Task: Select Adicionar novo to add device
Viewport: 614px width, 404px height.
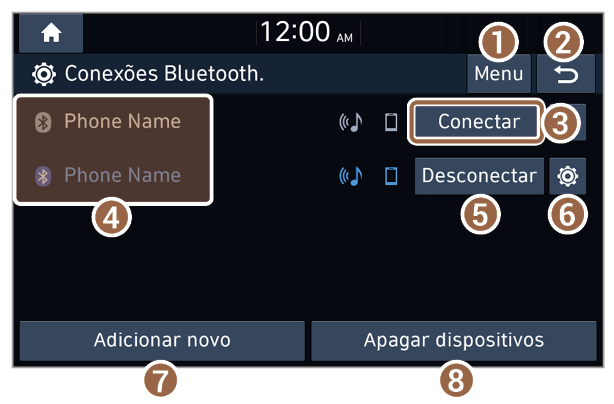Action: pos(162,341)
